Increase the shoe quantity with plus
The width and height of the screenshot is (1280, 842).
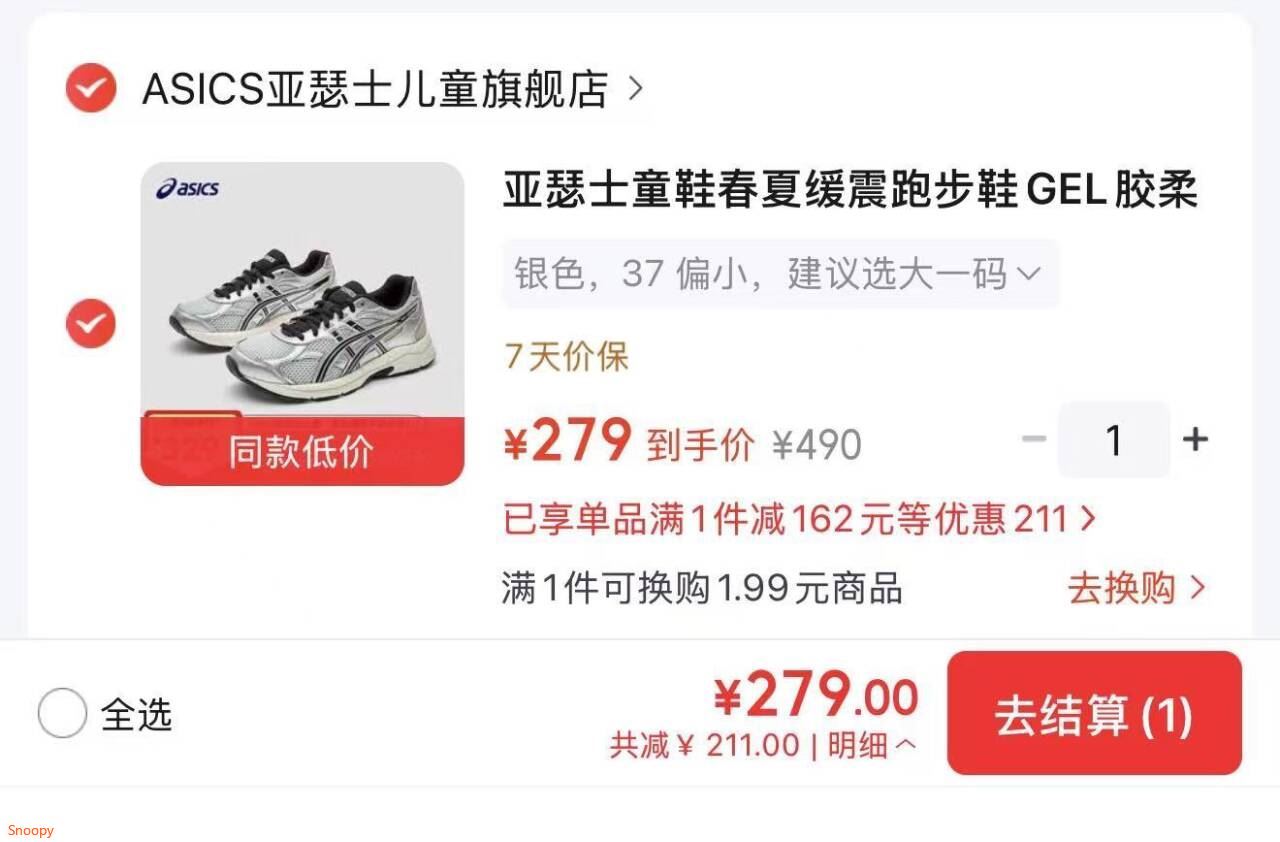[1195, 439]
